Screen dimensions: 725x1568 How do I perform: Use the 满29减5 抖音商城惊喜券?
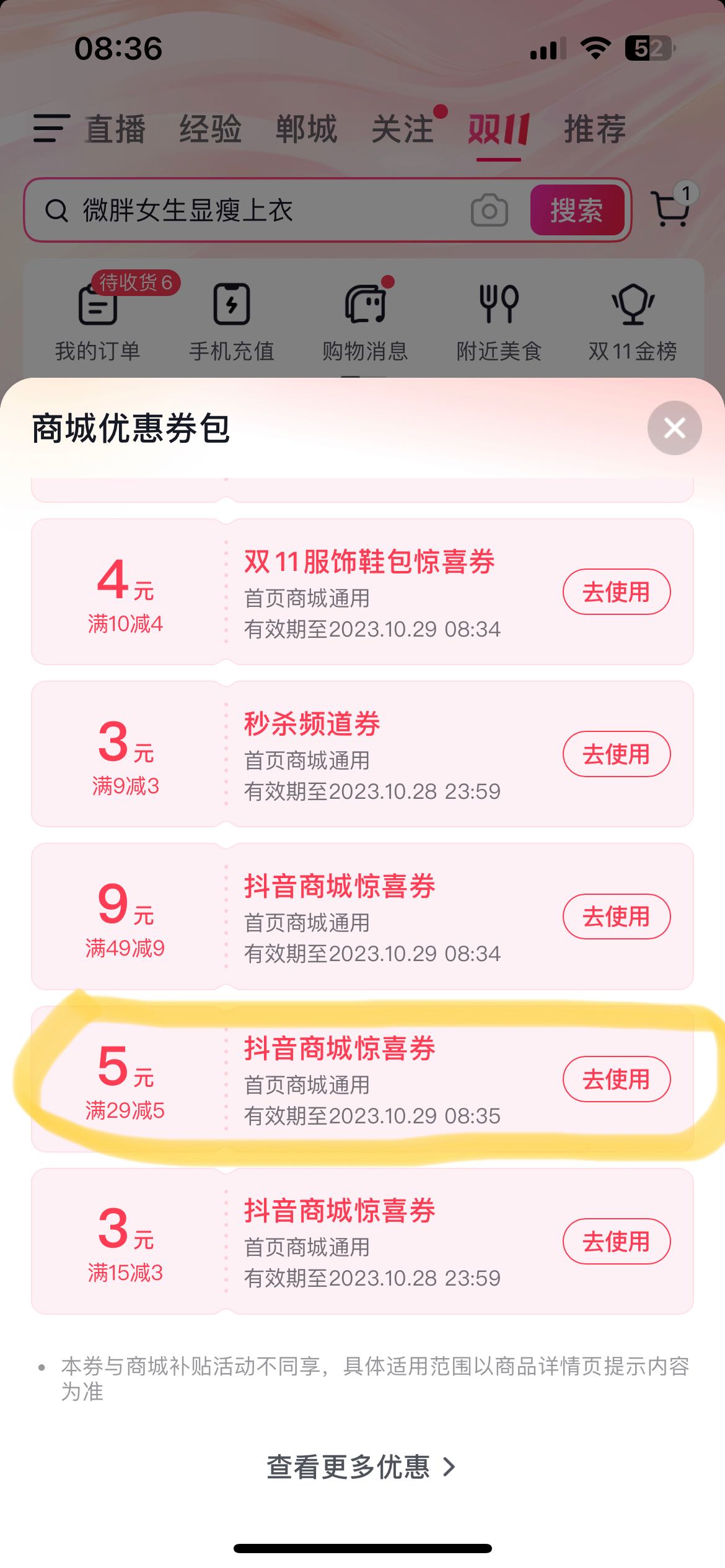(x=617, y=1079)
